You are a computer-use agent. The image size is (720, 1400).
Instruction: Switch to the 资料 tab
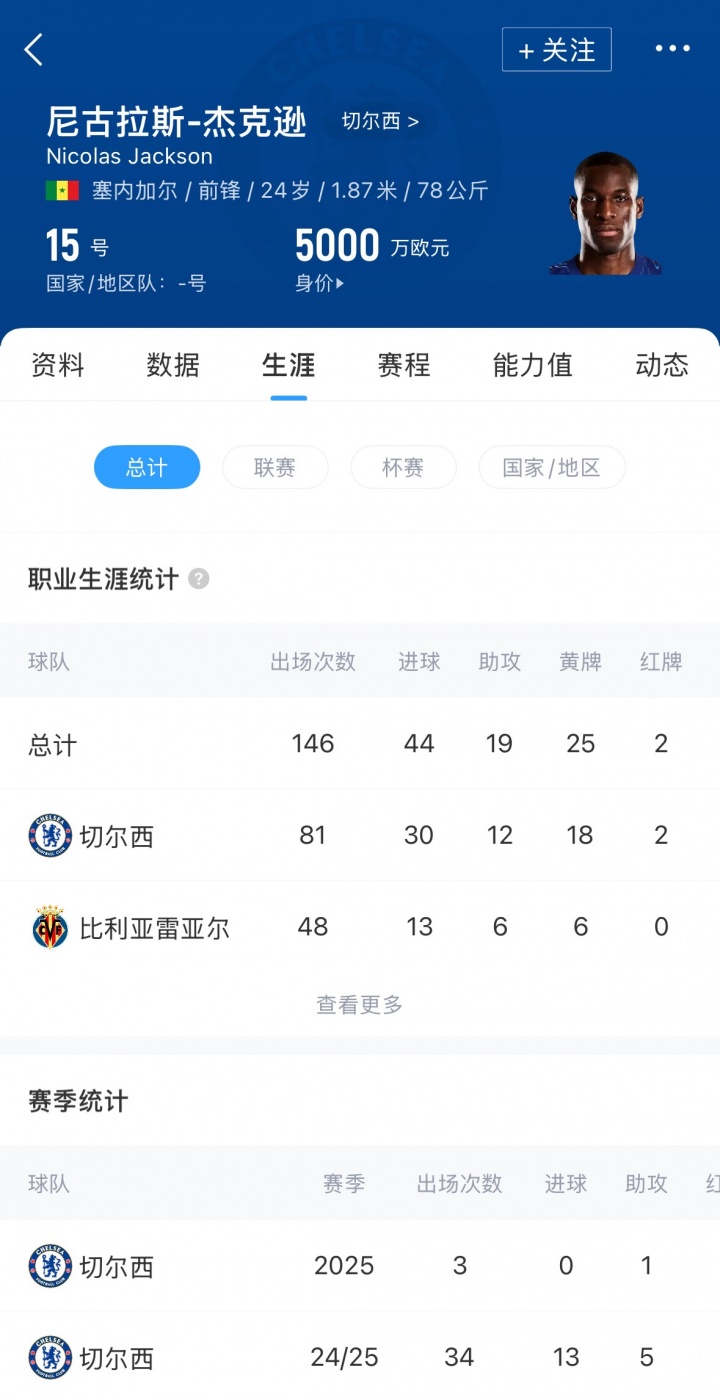click(58, 365)
